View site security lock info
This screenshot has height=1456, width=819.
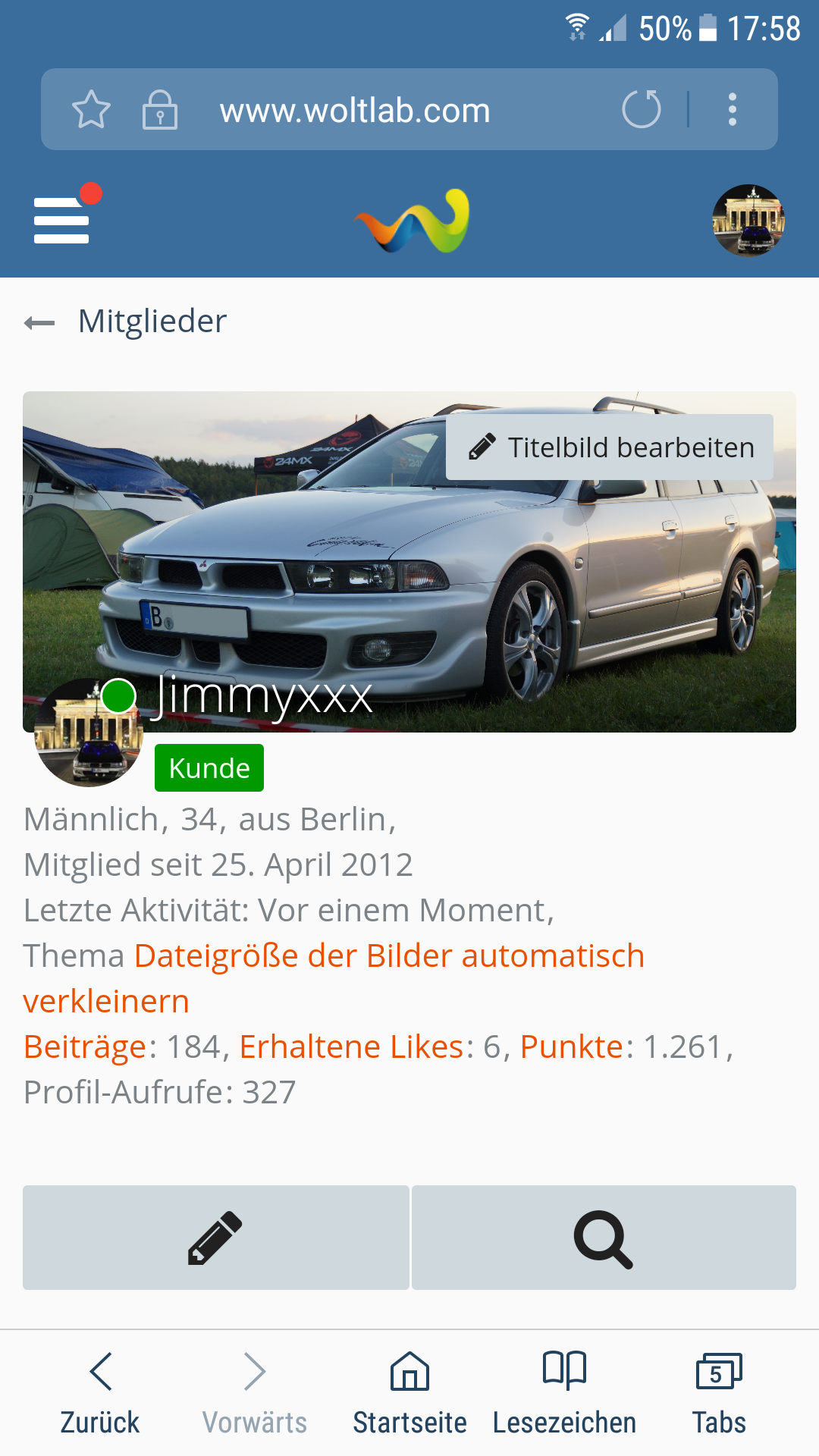point(160,111)
